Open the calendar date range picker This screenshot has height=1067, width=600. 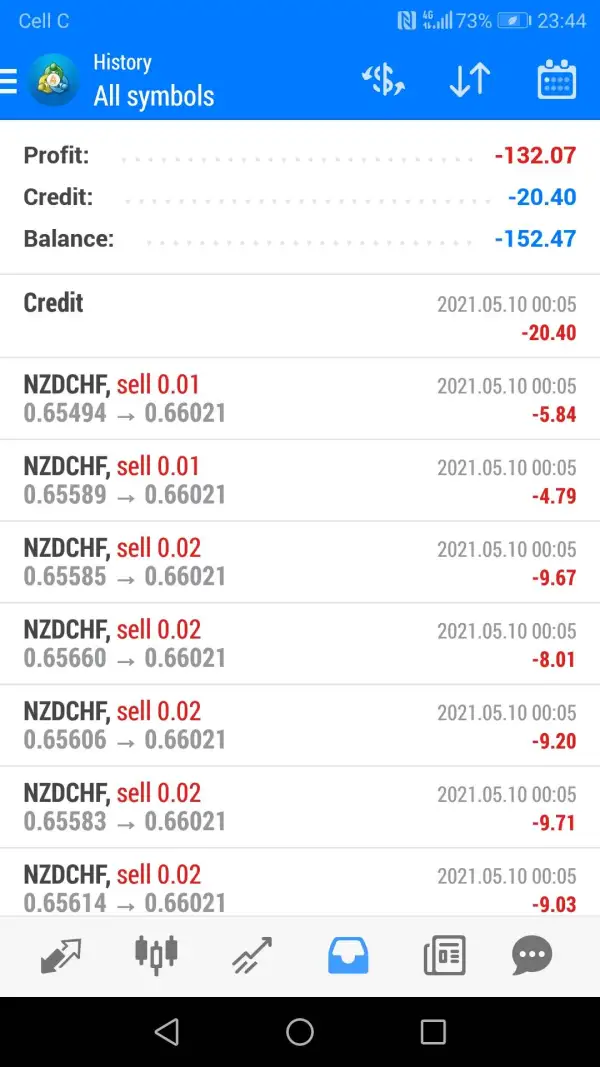coord(557,80)
